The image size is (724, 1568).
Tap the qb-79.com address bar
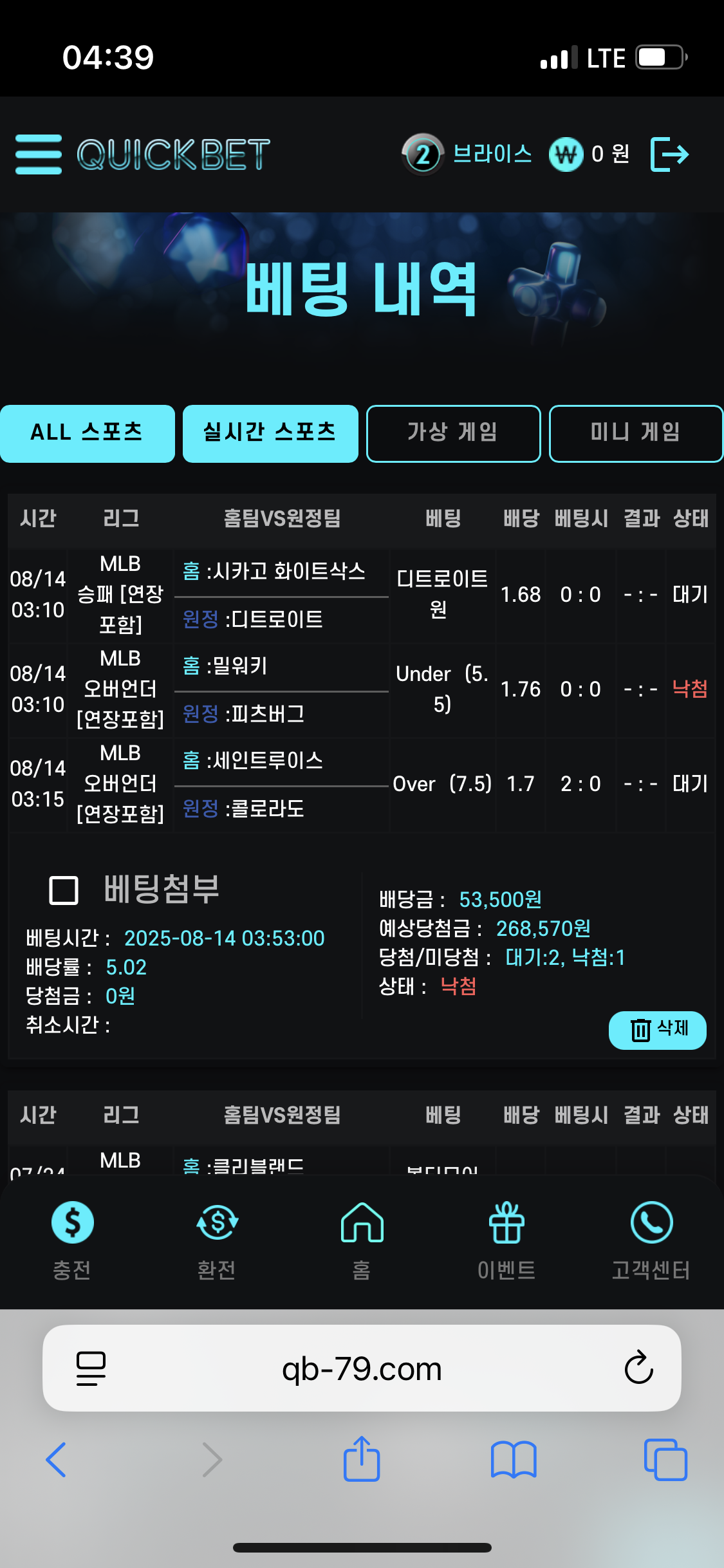click(362, 1368)
